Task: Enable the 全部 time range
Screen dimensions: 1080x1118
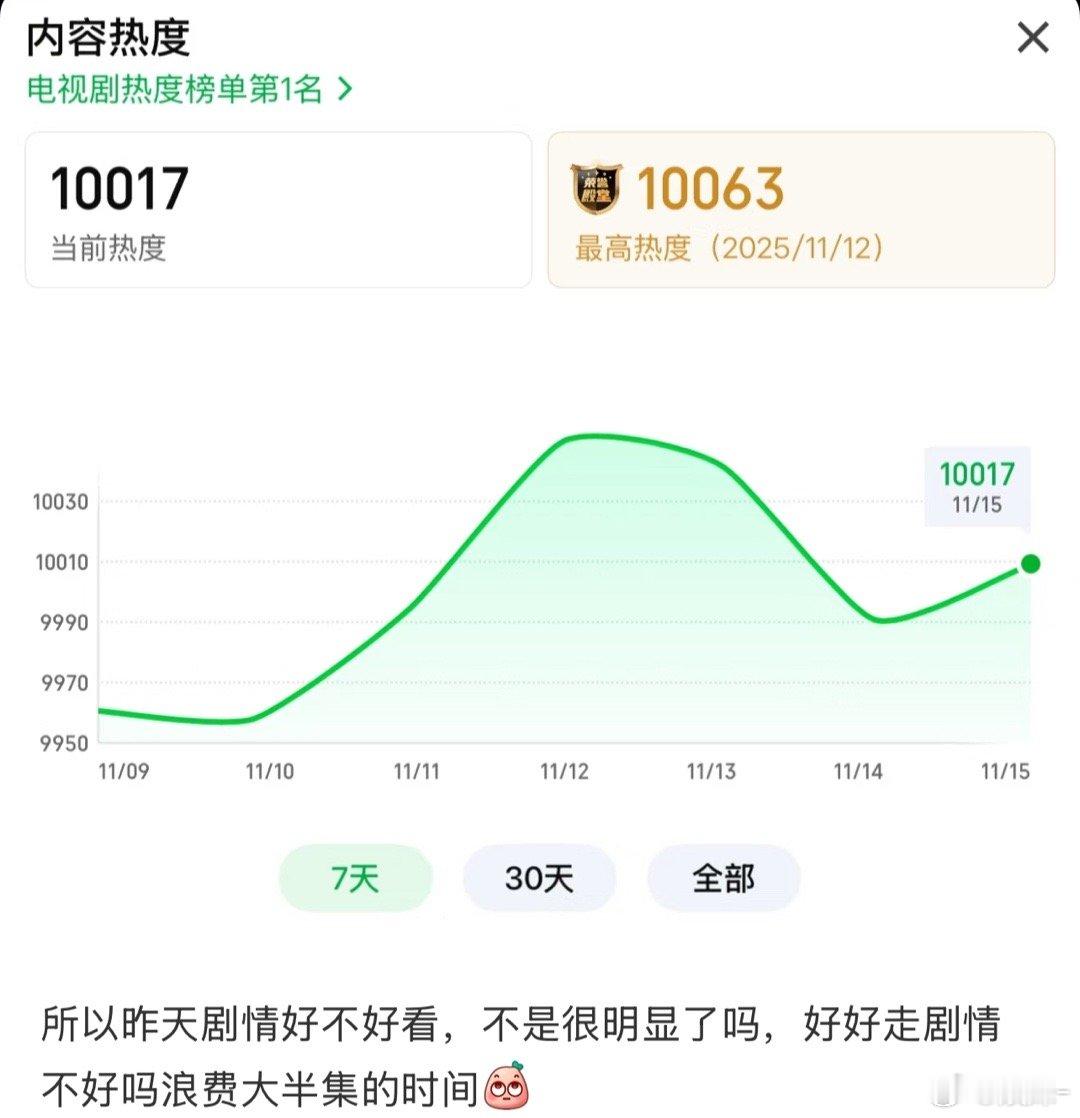Action: pos(722,877)
